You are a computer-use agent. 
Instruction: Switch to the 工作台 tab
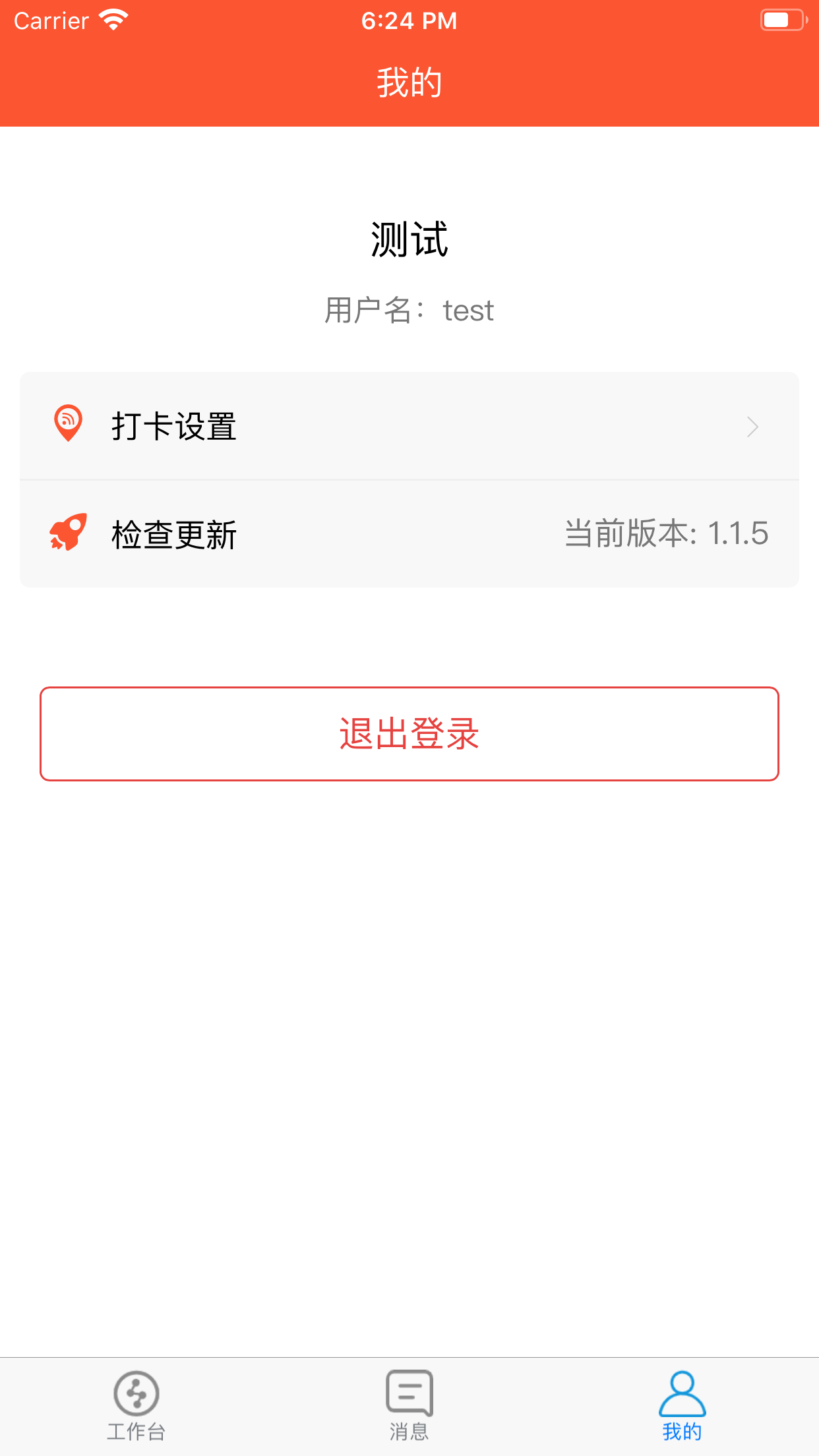click(136, 1406)
